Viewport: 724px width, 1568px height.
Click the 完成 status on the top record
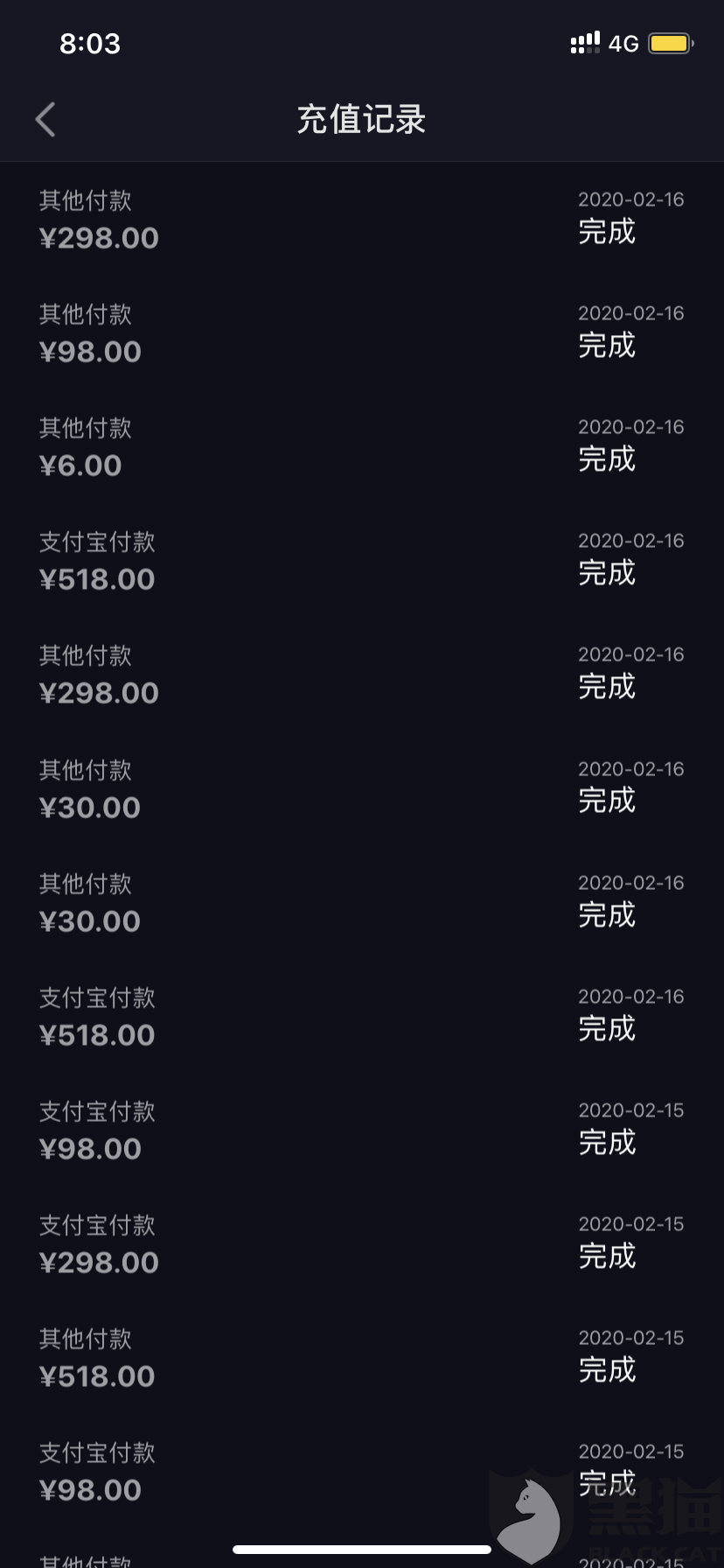pyautogui.click(x=607, y=233)
